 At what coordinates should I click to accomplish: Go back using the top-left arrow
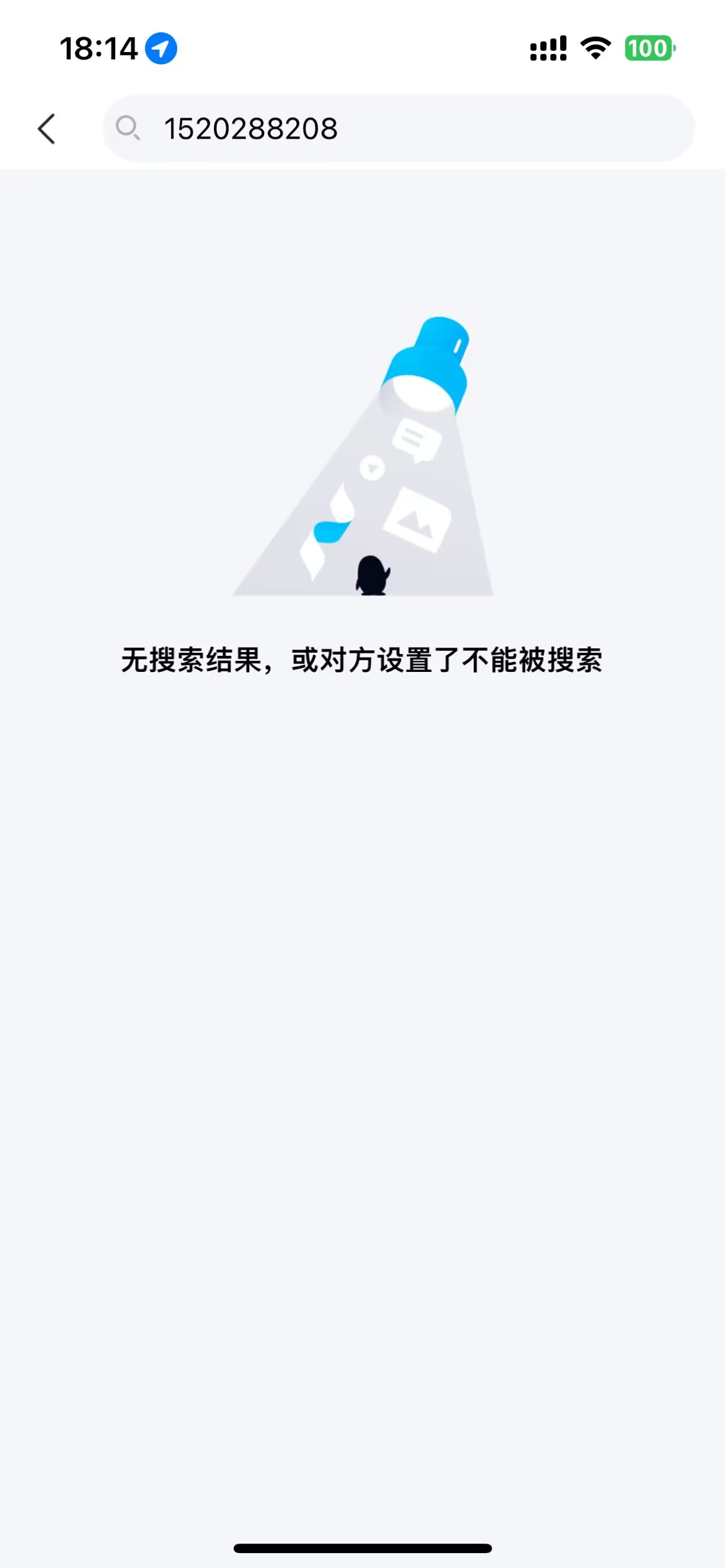point(46,129)
